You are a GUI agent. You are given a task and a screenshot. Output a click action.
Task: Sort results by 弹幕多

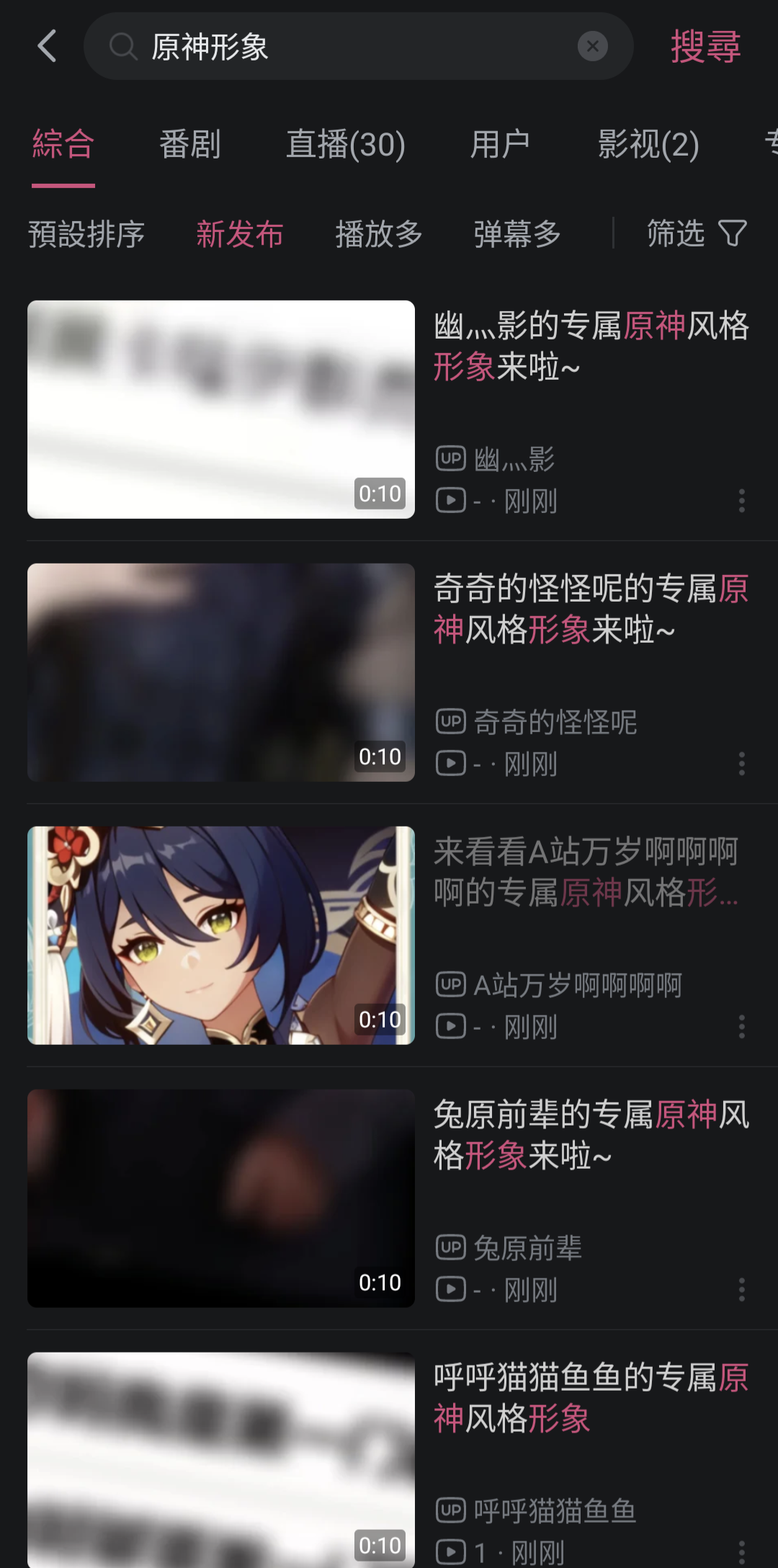[517, 235]
